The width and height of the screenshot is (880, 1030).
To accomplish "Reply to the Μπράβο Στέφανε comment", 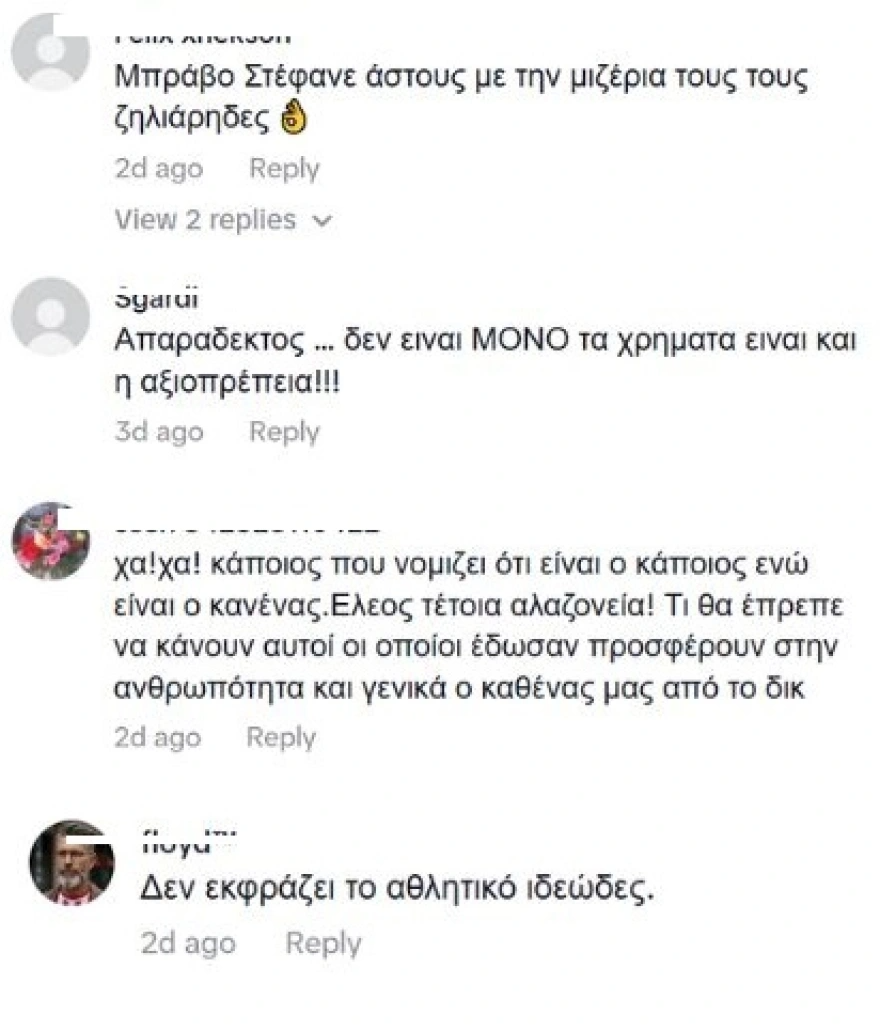I will tap(284, 169).
